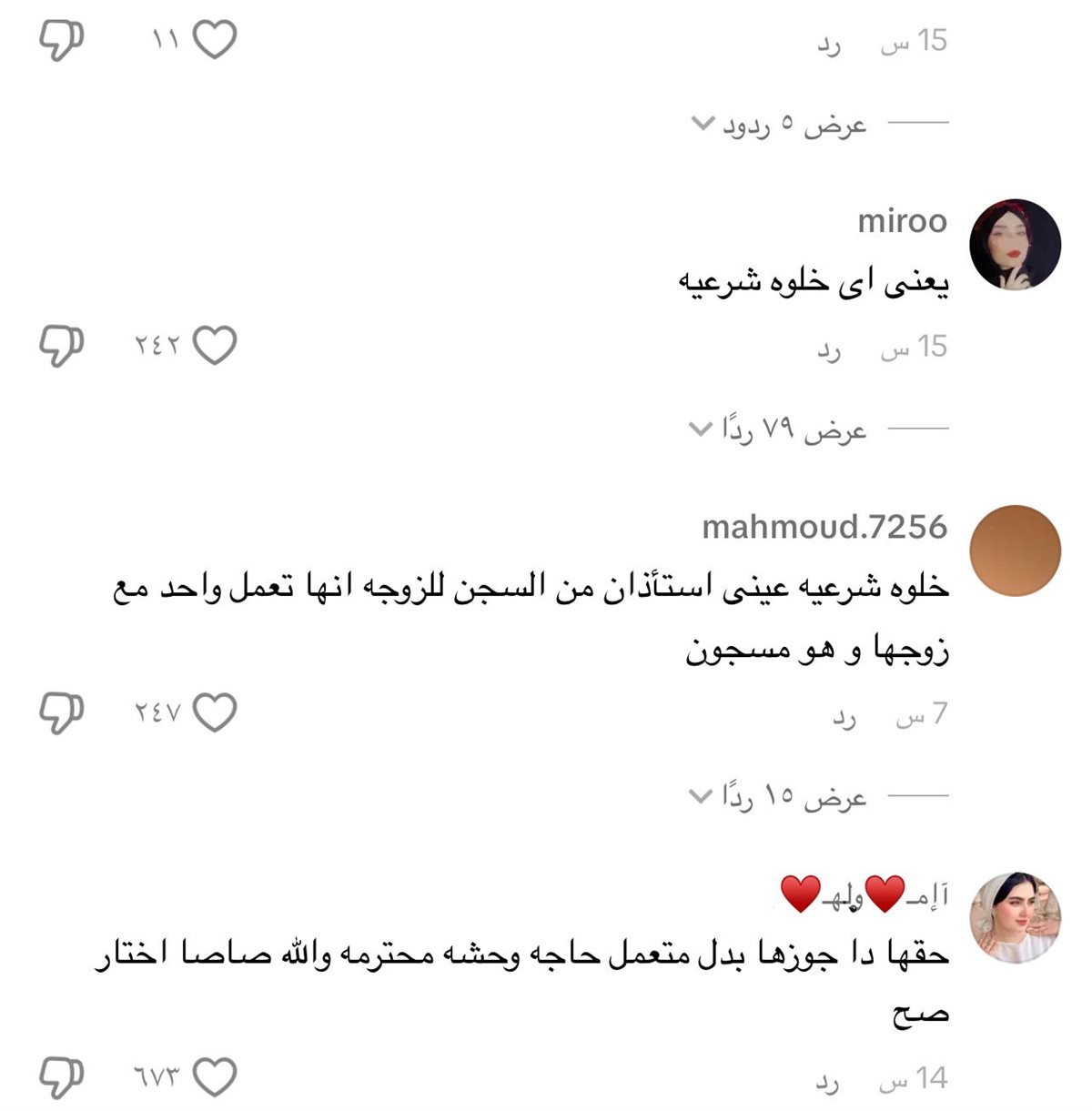The height and width of the screenshot is (1111, 1092).
Task: Dislike mahmoud.7256's comment
Action: (61, 712)
